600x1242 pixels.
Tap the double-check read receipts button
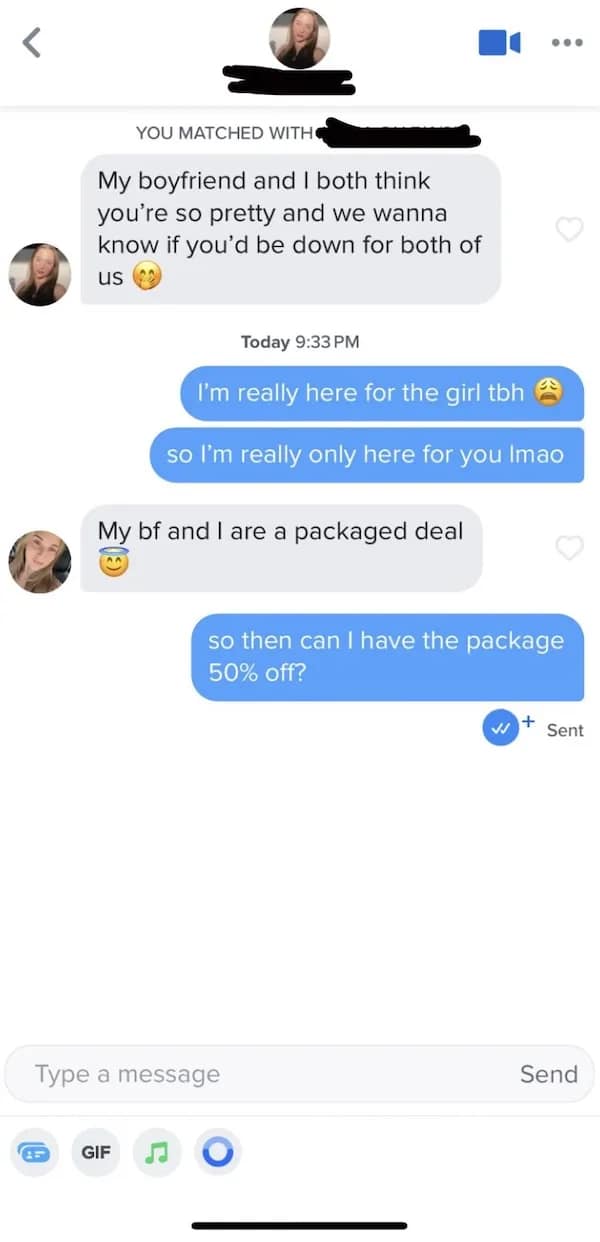pyautogui.click(x=501, y=729)
